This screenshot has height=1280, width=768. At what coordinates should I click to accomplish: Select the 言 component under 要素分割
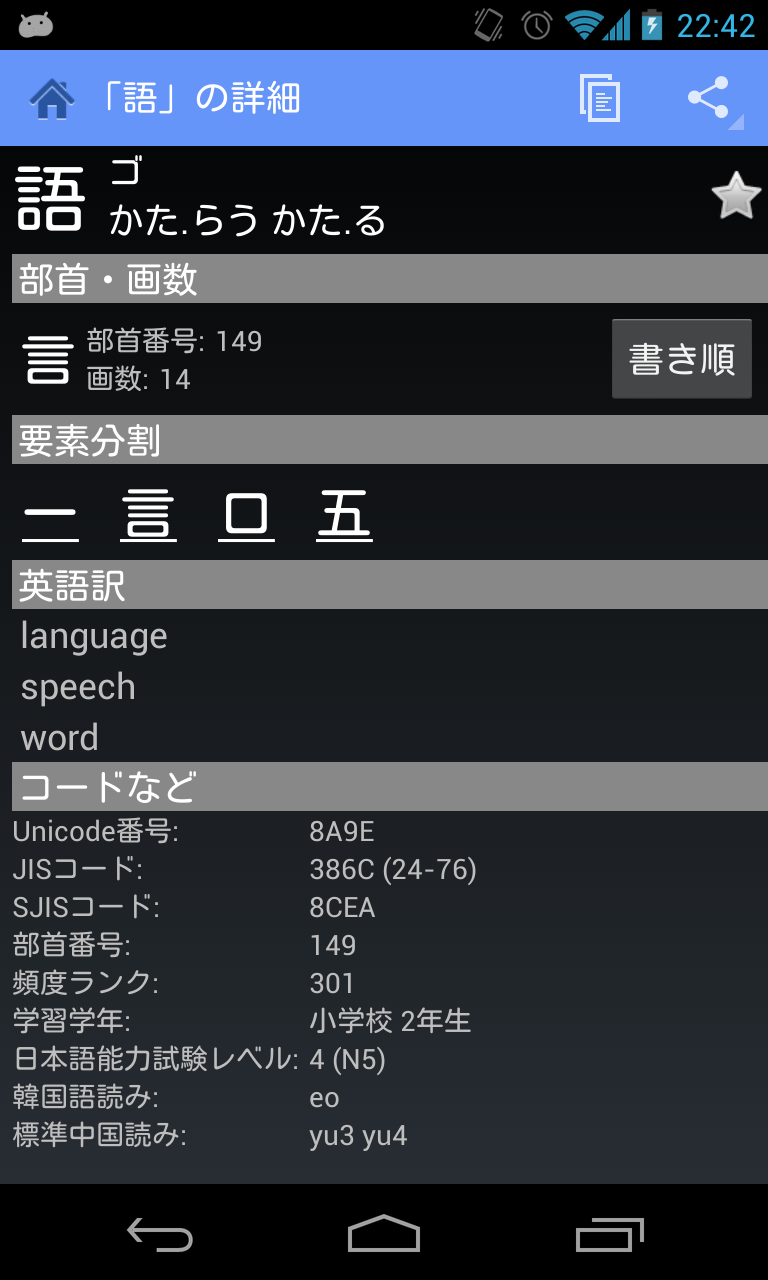coord(148,516)
